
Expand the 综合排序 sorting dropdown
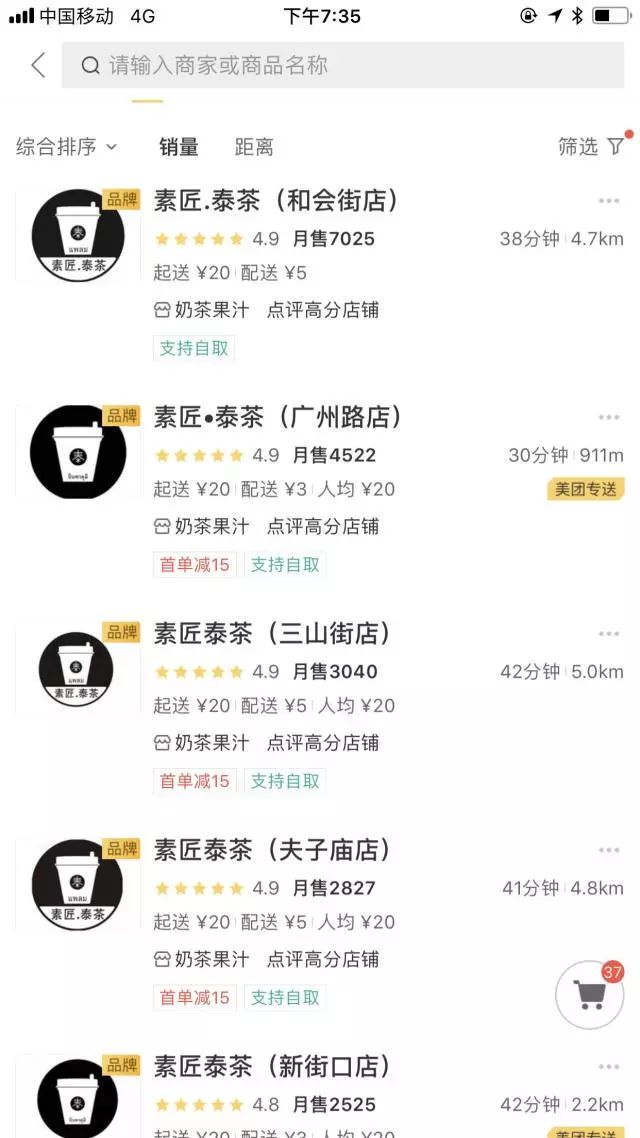[x=66, y=147]
